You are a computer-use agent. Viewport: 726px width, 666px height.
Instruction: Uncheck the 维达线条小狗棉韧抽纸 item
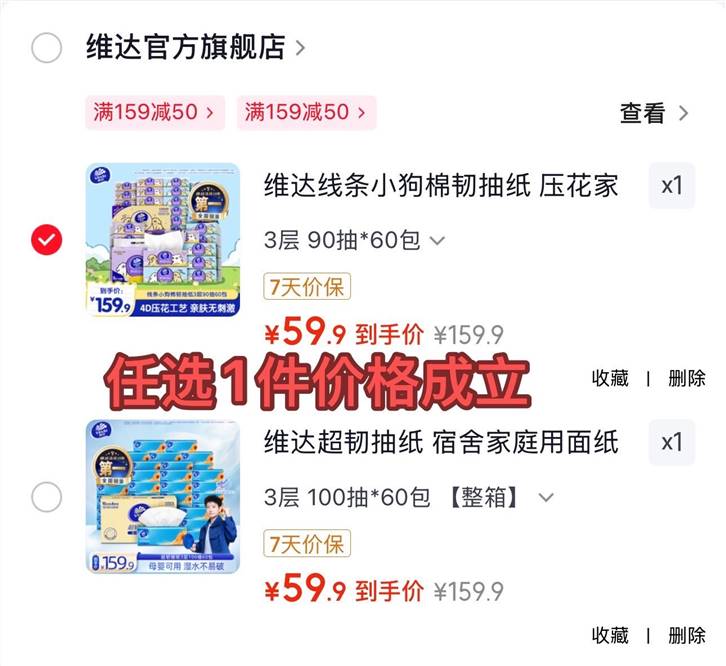tap(46, 239)
